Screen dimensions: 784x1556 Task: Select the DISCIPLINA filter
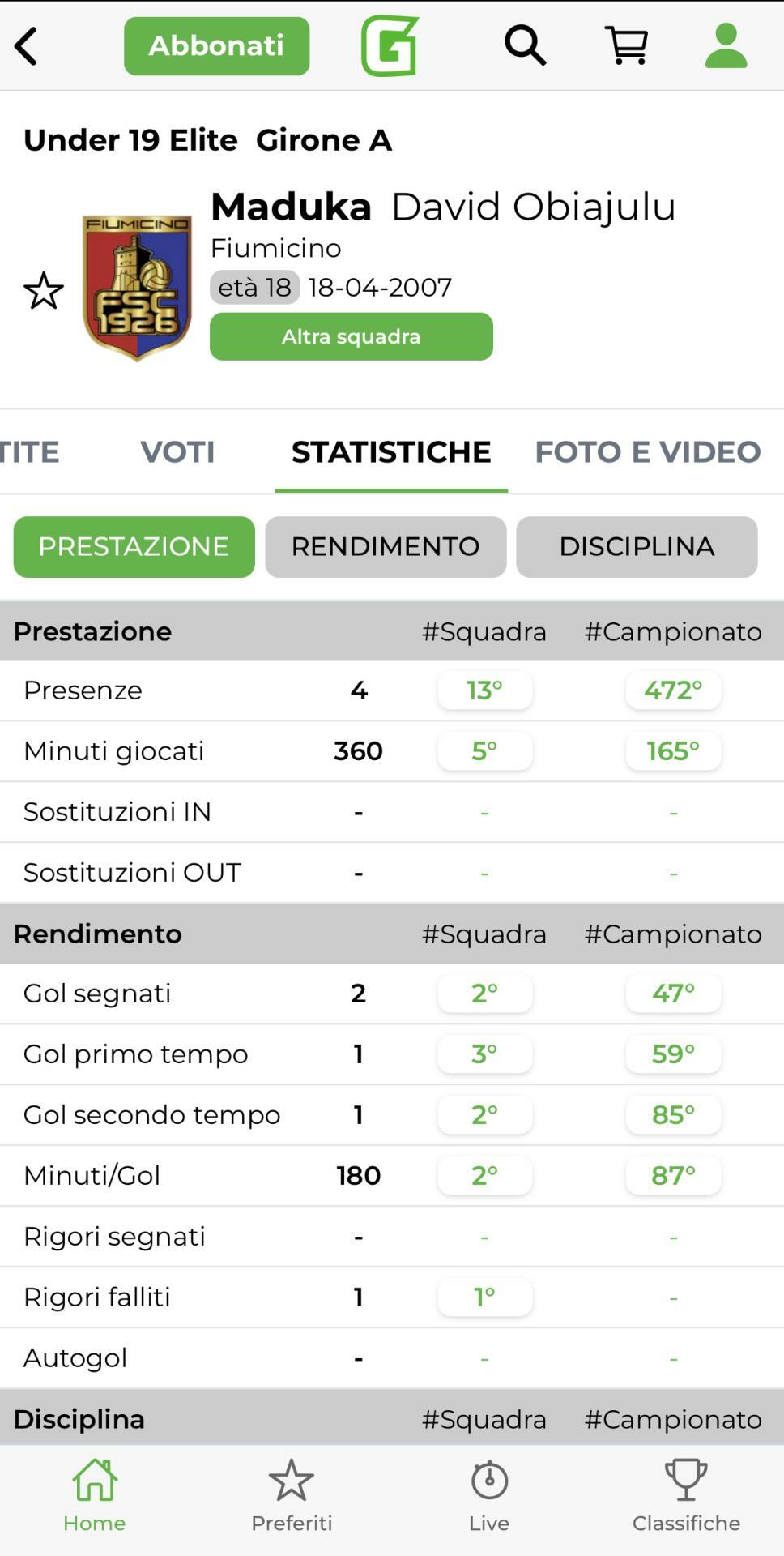637,547
